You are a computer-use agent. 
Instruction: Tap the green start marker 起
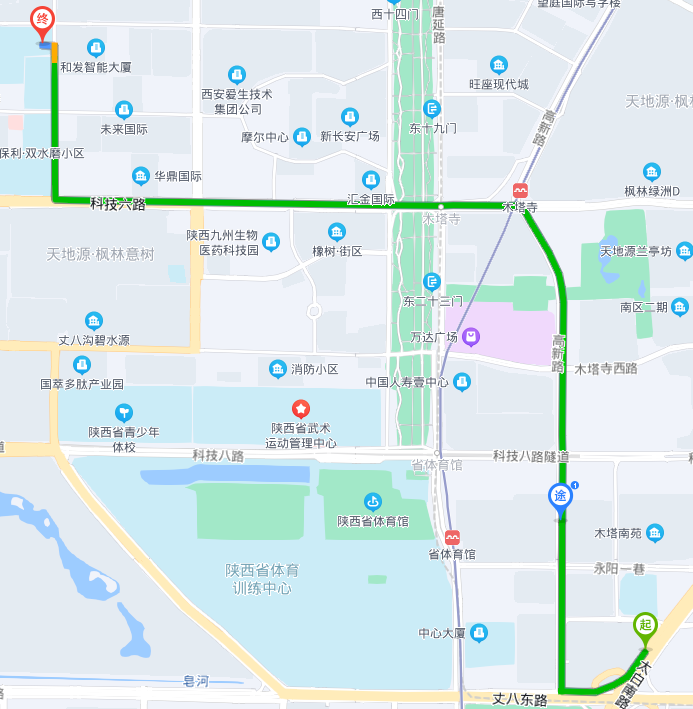[645, 626]
